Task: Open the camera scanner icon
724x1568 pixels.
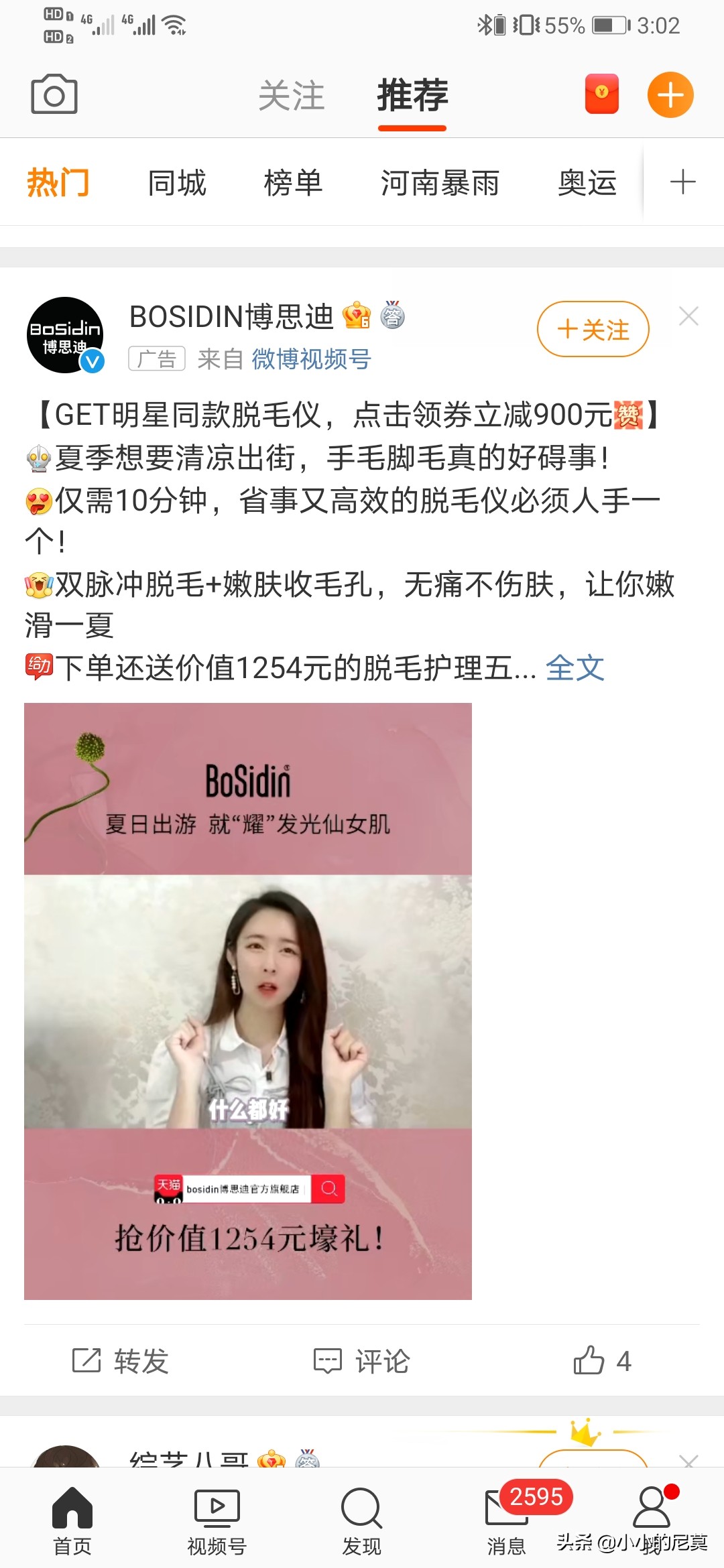Action: pos(54,95)
